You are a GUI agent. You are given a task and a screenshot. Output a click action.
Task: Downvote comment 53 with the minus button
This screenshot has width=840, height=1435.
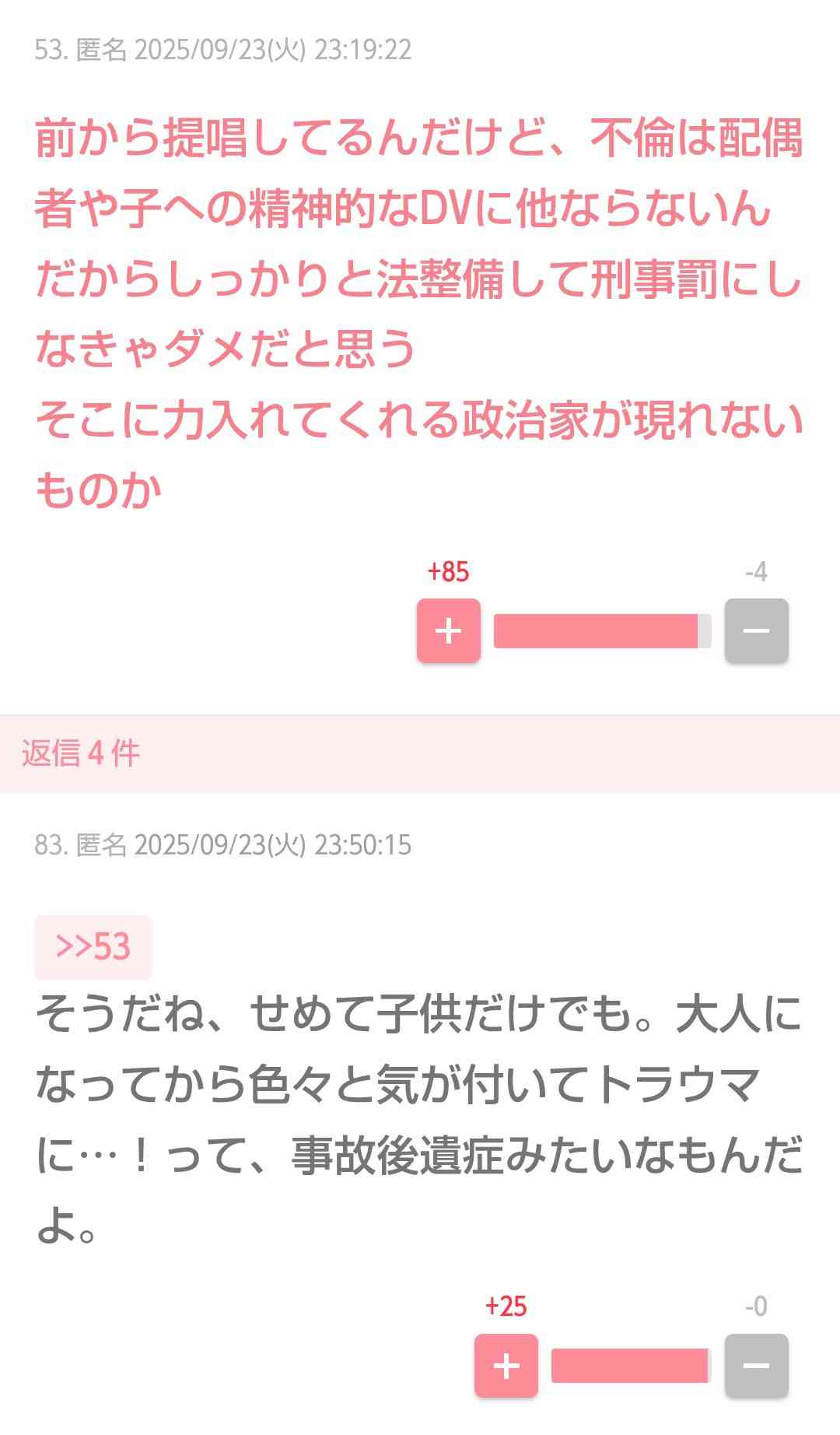click(756, 630)
